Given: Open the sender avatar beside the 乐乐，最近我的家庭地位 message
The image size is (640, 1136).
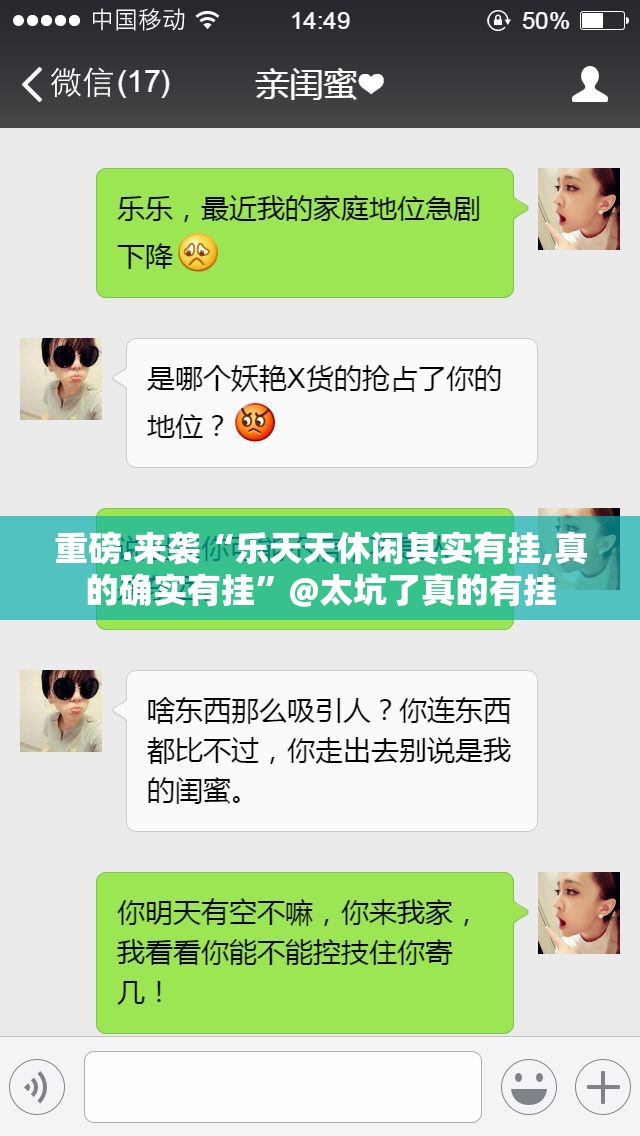Looking at the screenshot, I should point(578,209).
